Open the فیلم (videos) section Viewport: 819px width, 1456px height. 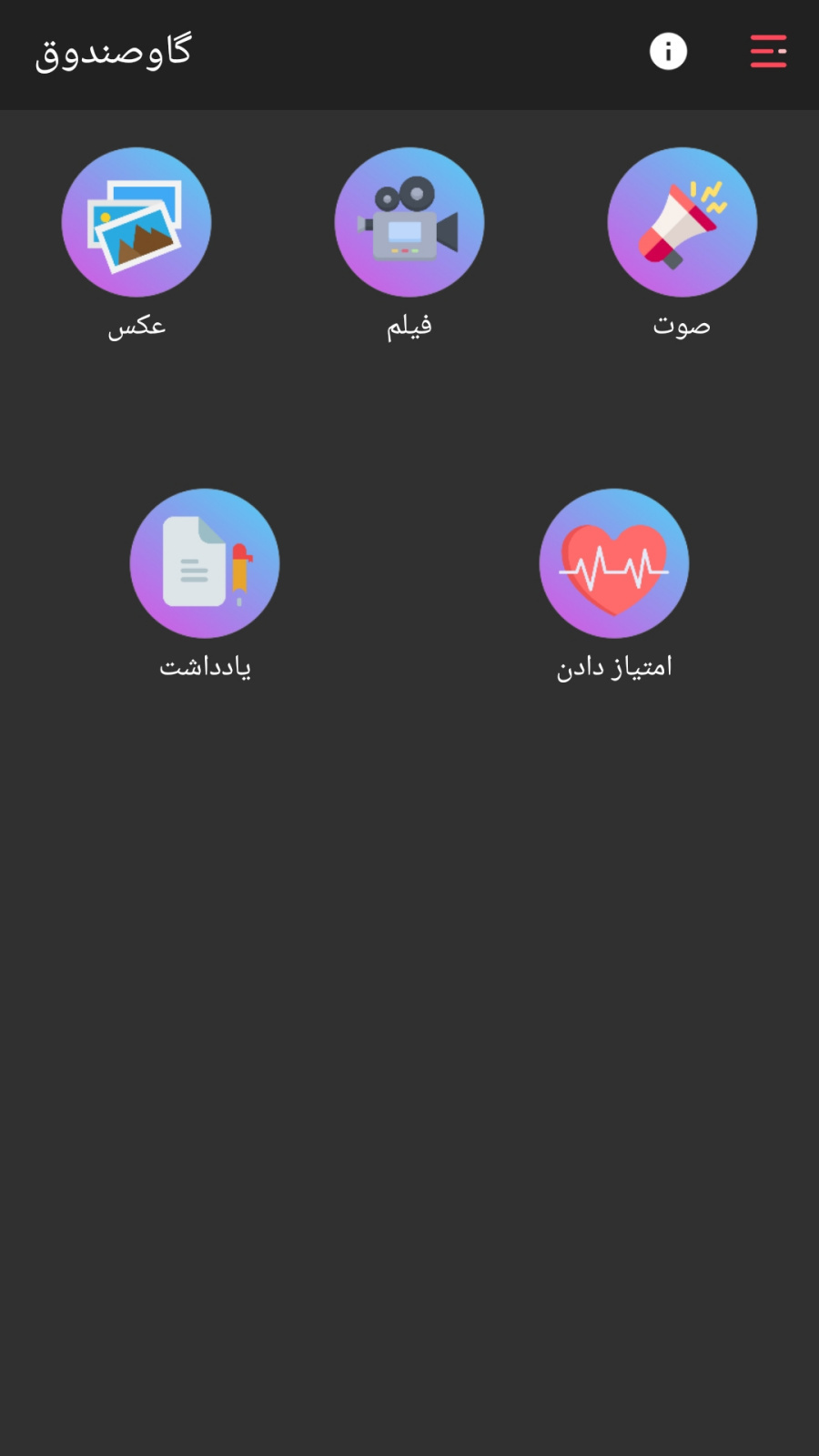[409, 223]
